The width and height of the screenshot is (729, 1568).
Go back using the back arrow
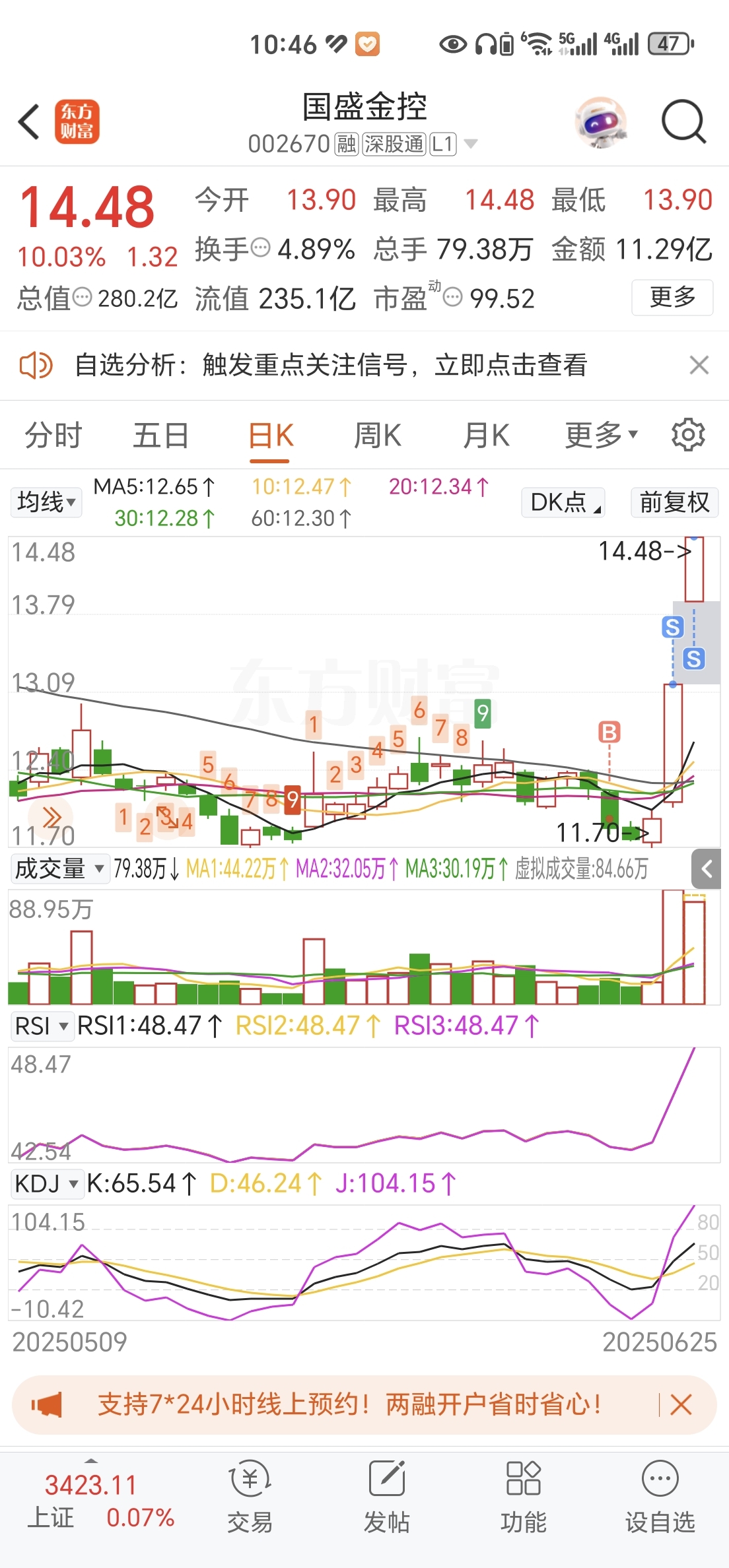click(x=30, y=122)
